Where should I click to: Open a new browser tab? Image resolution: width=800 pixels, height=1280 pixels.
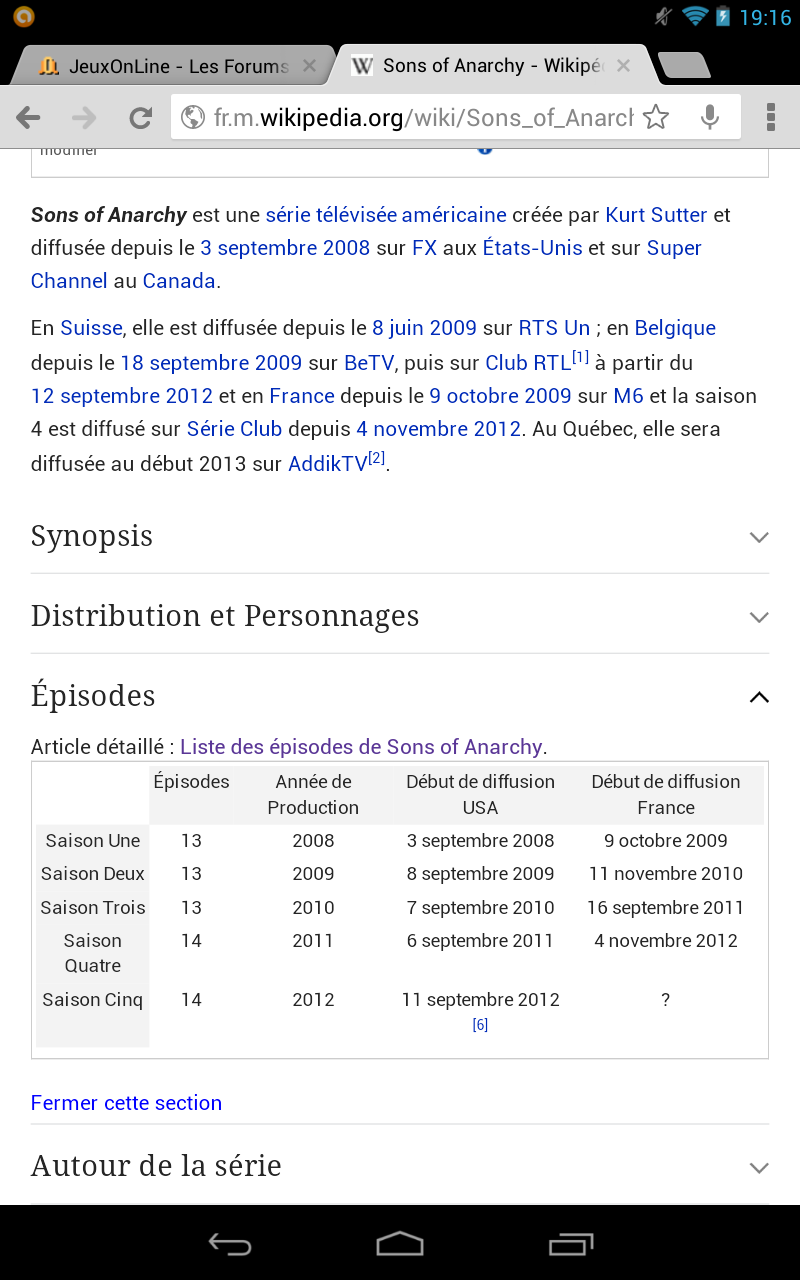(x=685, y=66)
